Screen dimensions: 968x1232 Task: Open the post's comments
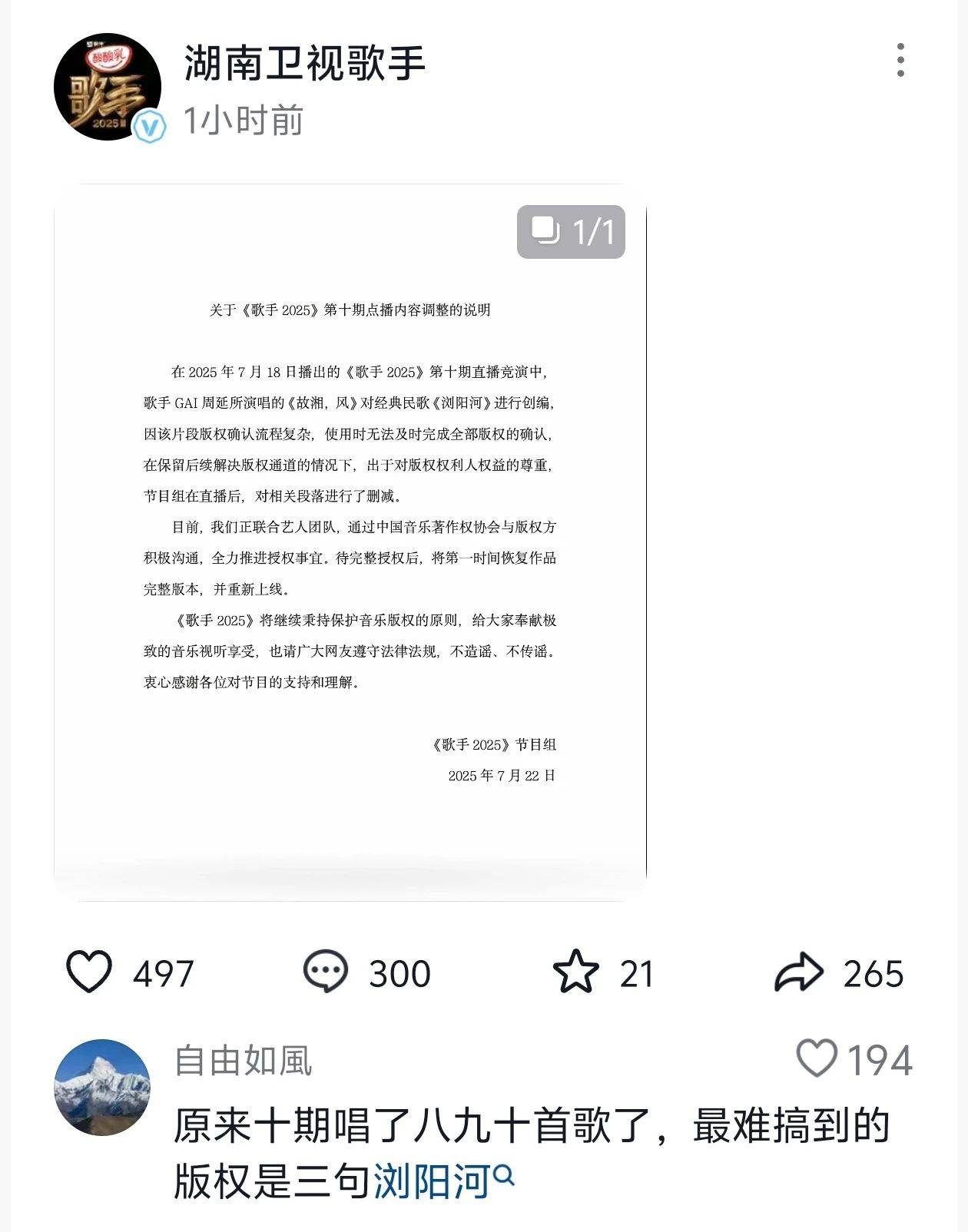(326, 972)
